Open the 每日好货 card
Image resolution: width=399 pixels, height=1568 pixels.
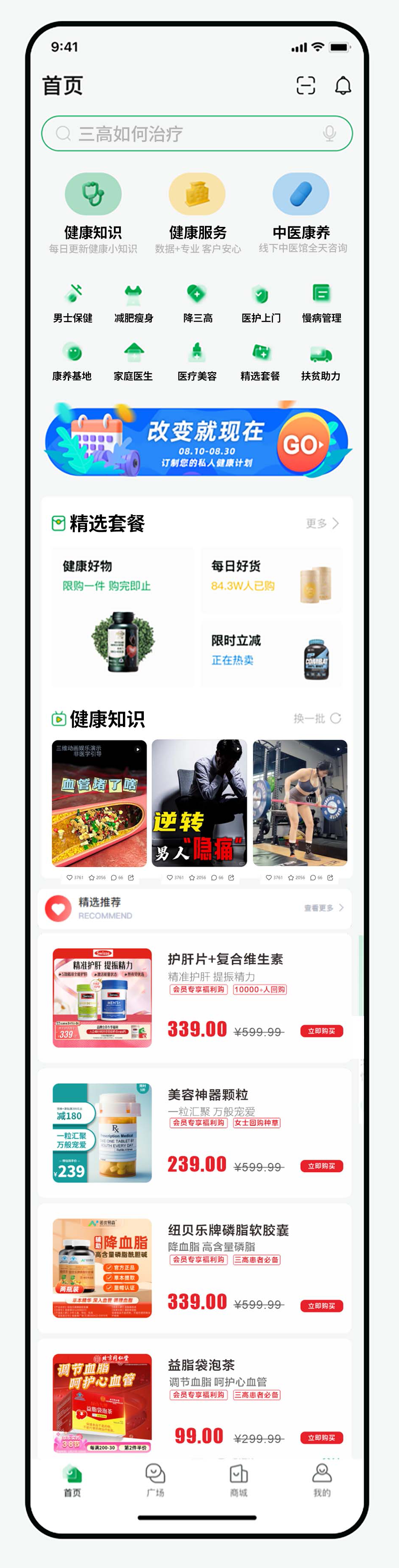pos(272,579)
